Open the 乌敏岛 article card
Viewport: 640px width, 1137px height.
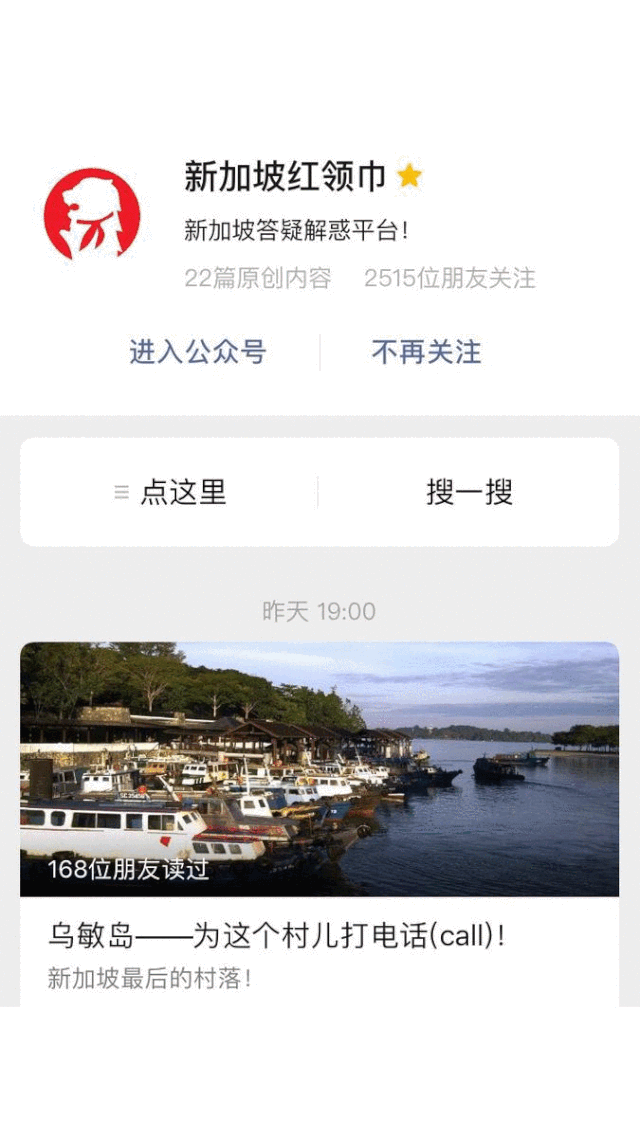click(x=319, y=800)
